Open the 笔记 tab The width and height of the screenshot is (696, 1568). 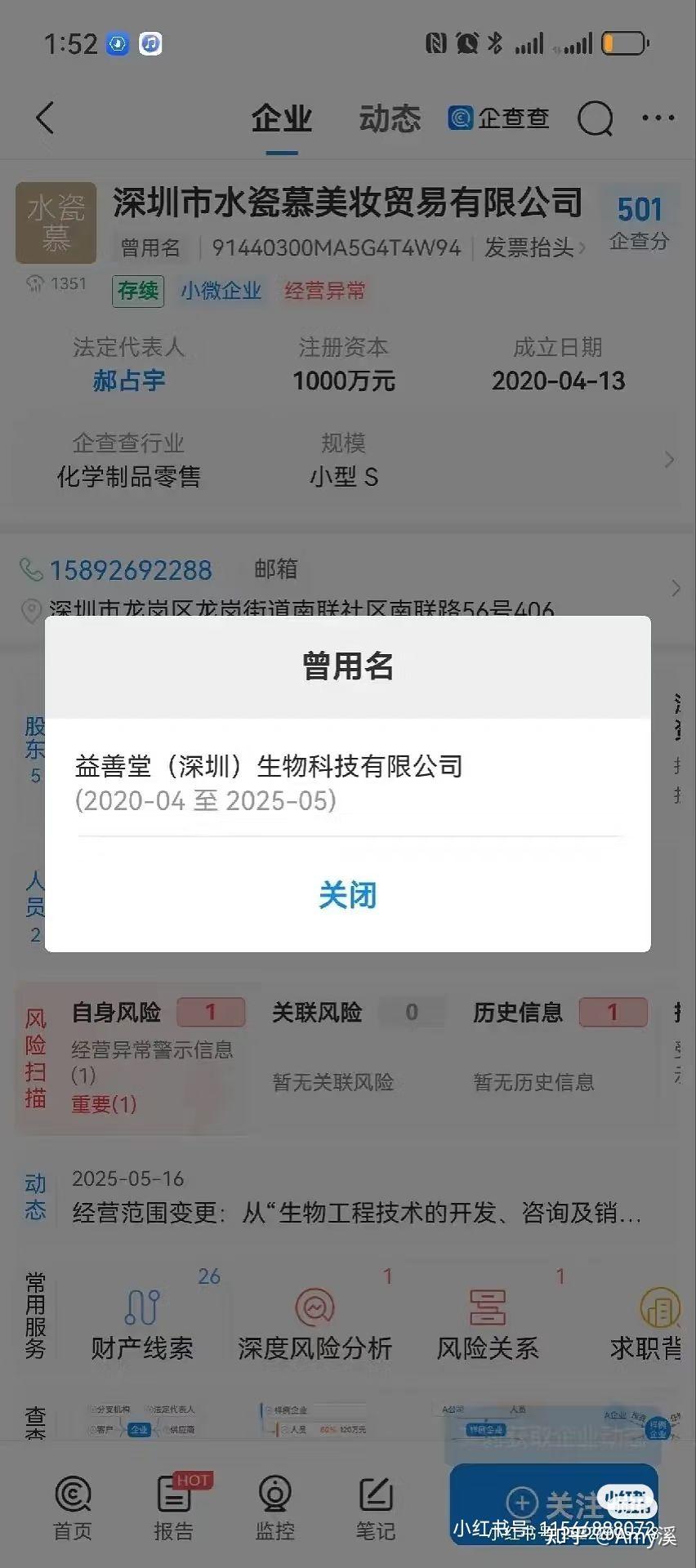point(376,1508)
